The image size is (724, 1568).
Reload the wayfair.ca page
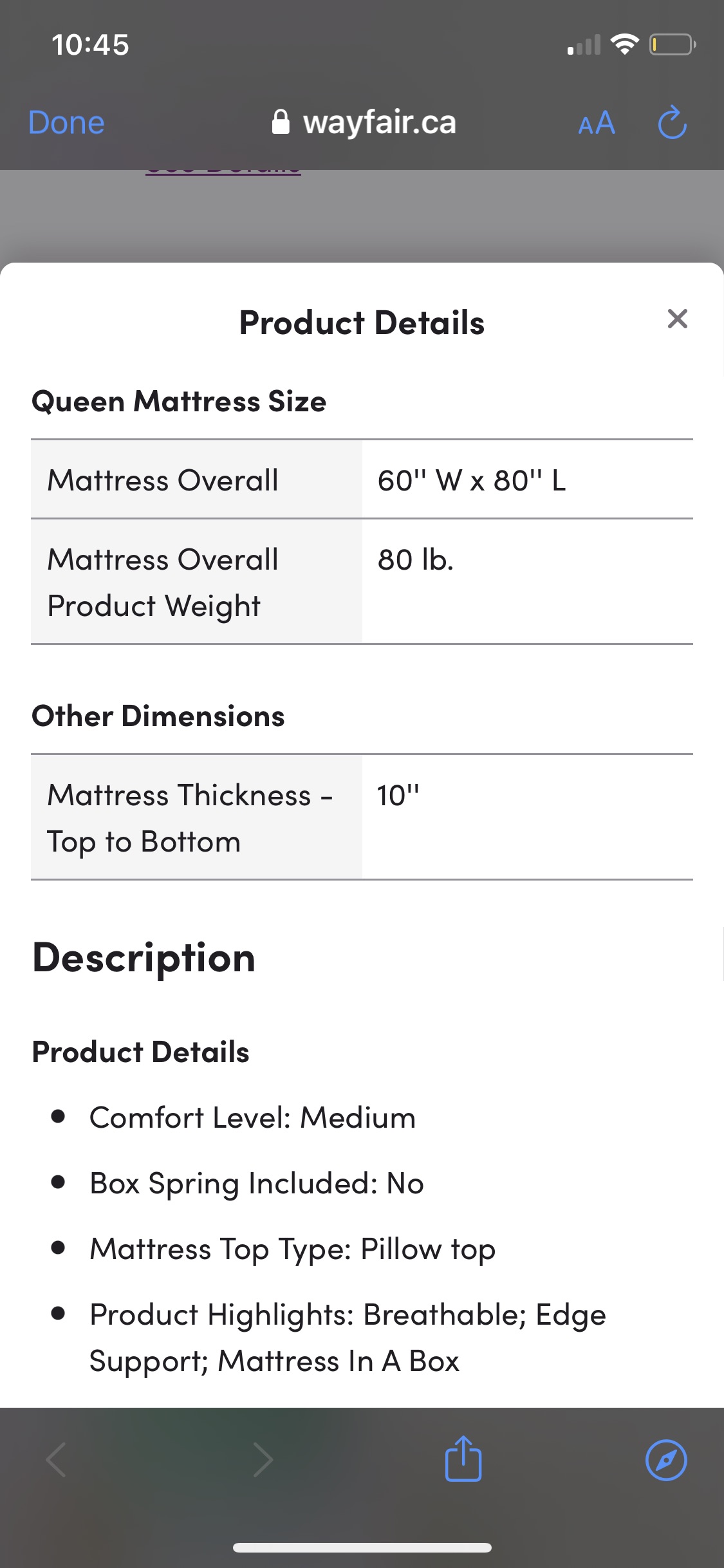pyautogui.click(x=673, y=122)
